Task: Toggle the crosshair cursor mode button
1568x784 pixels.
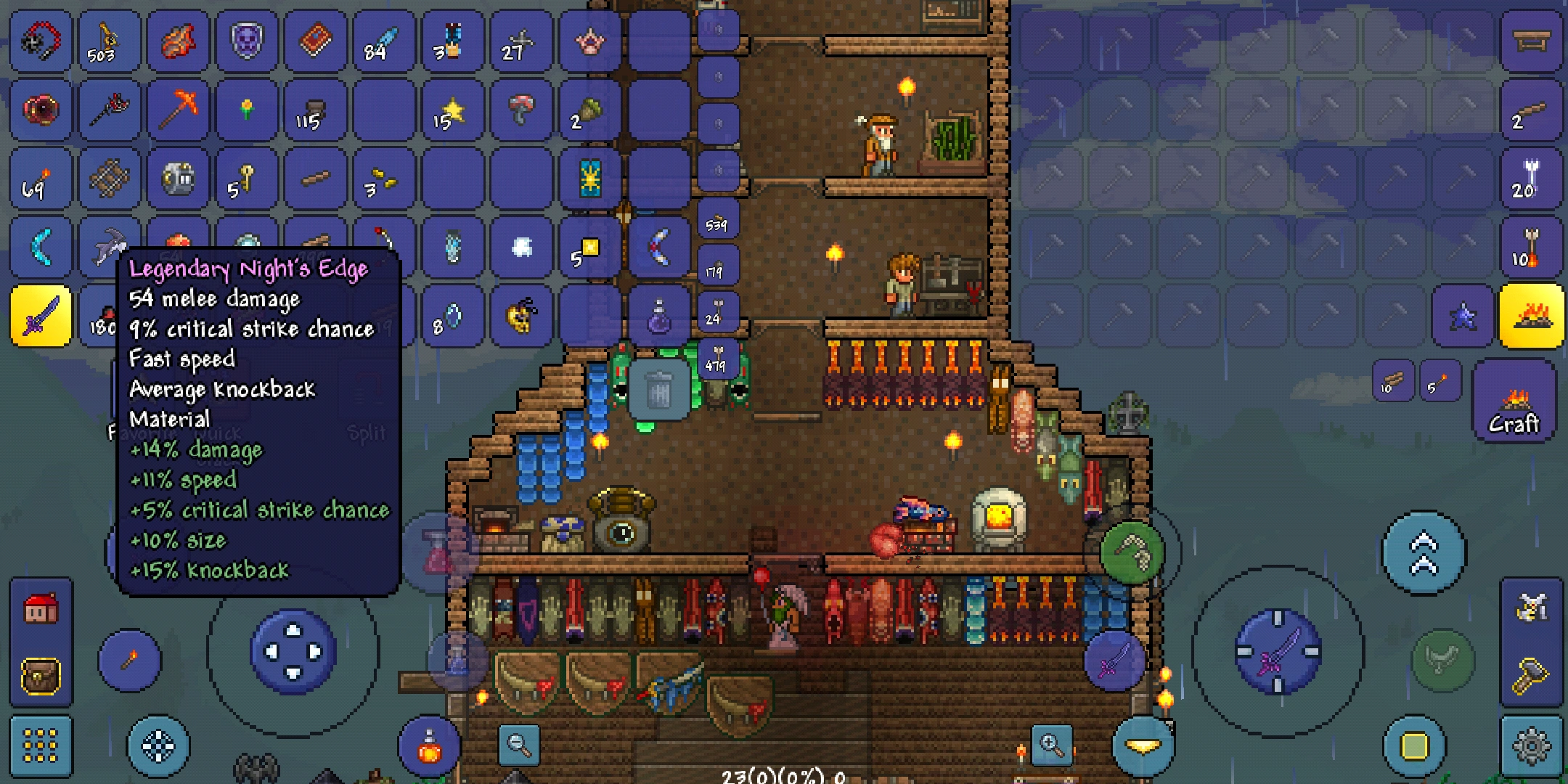Action: click(158, 746)
